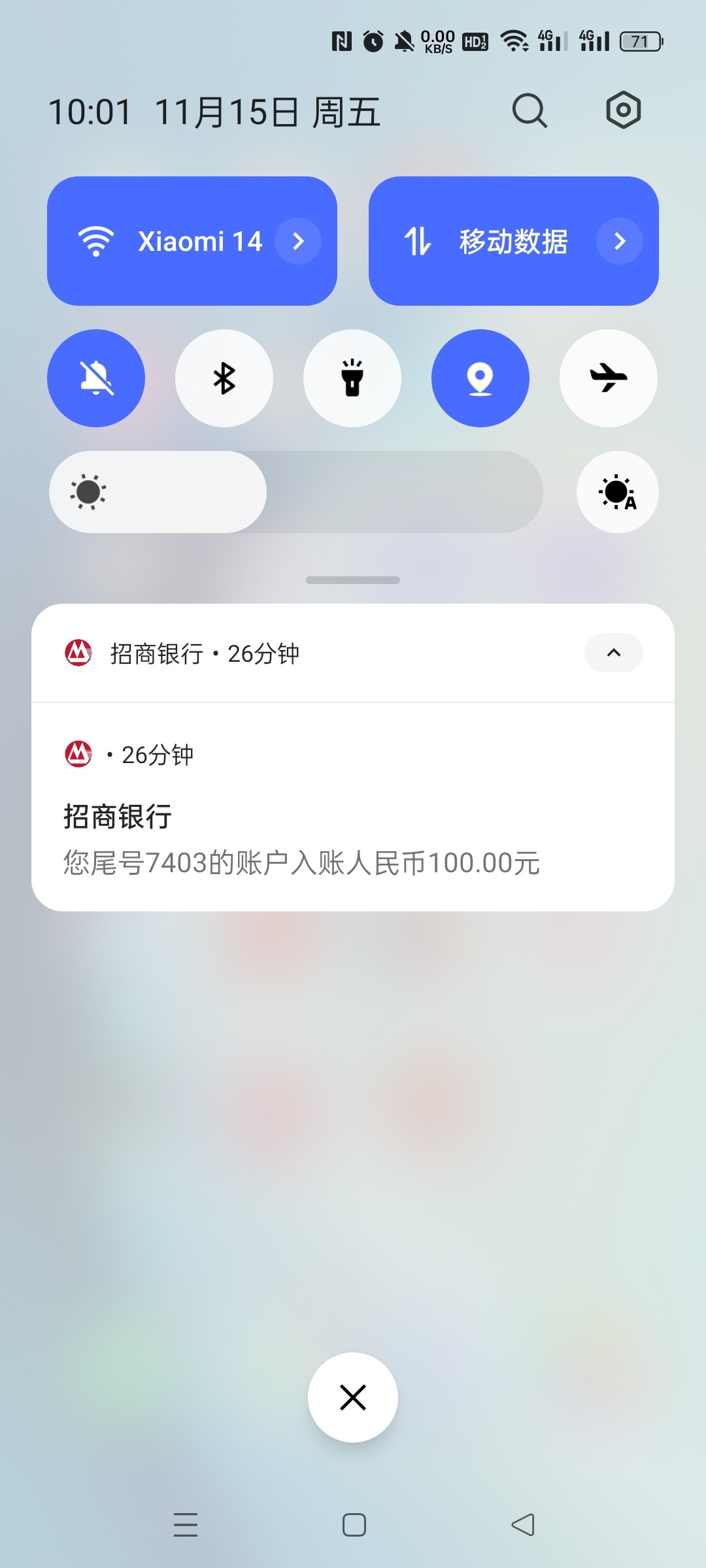Clear all notifications with the X button
706x1568 pixels.
(353, 1397)
